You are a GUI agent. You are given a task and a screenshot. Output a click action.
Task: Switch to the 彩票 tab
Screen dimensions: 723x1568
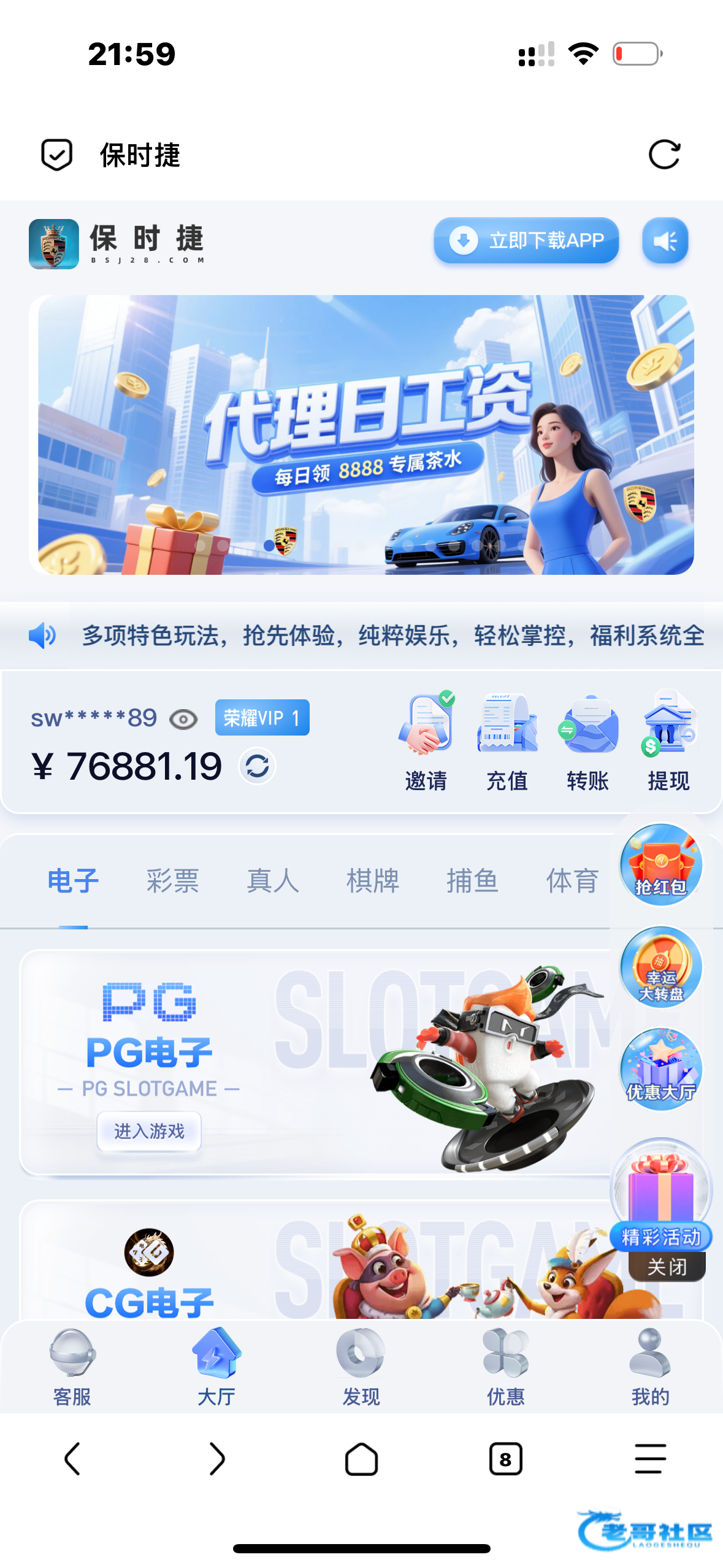tap(173, 881)
